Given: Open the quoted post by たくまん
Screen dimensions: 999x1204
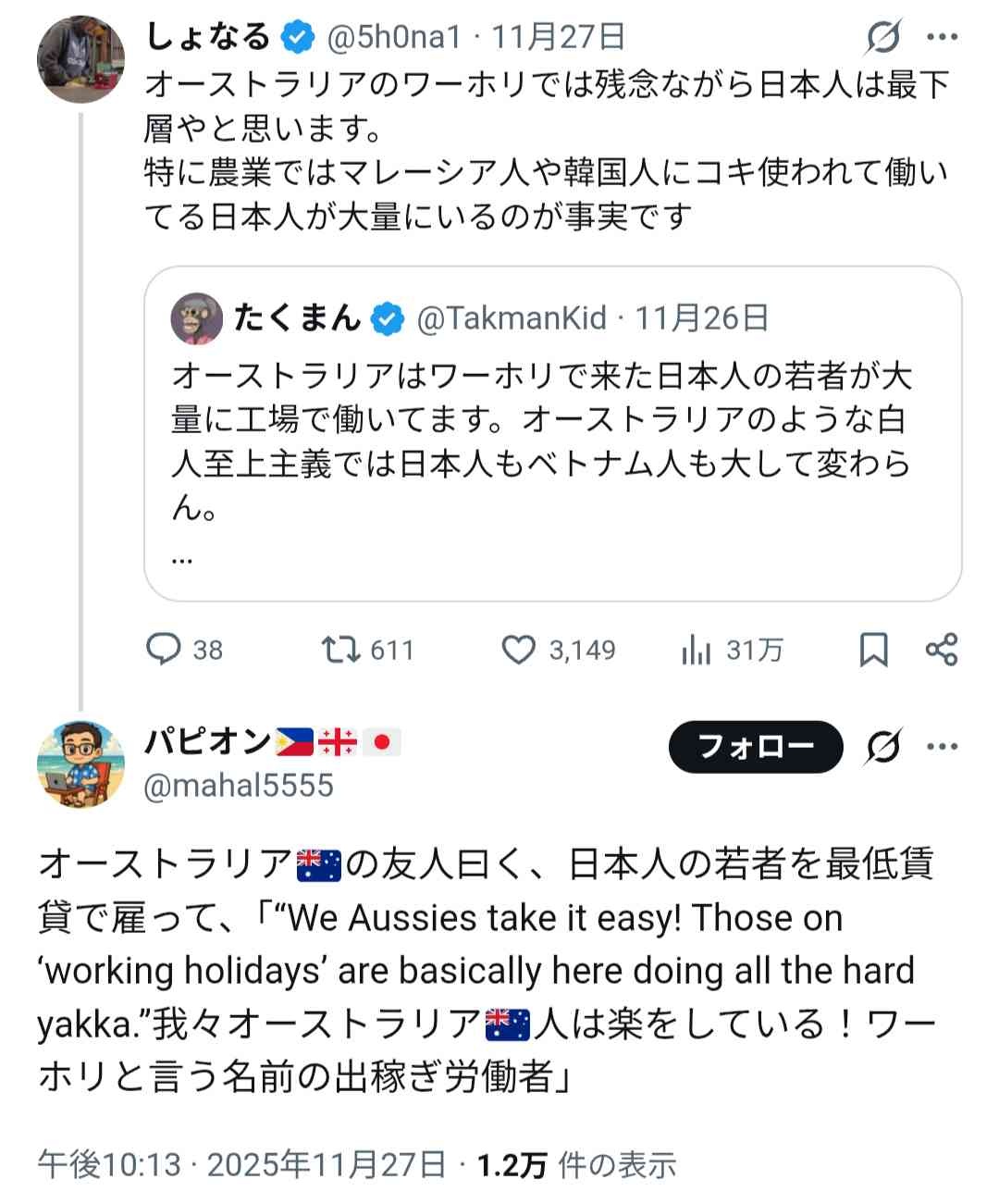Looking at the screenshot, I should coord(552,433).
